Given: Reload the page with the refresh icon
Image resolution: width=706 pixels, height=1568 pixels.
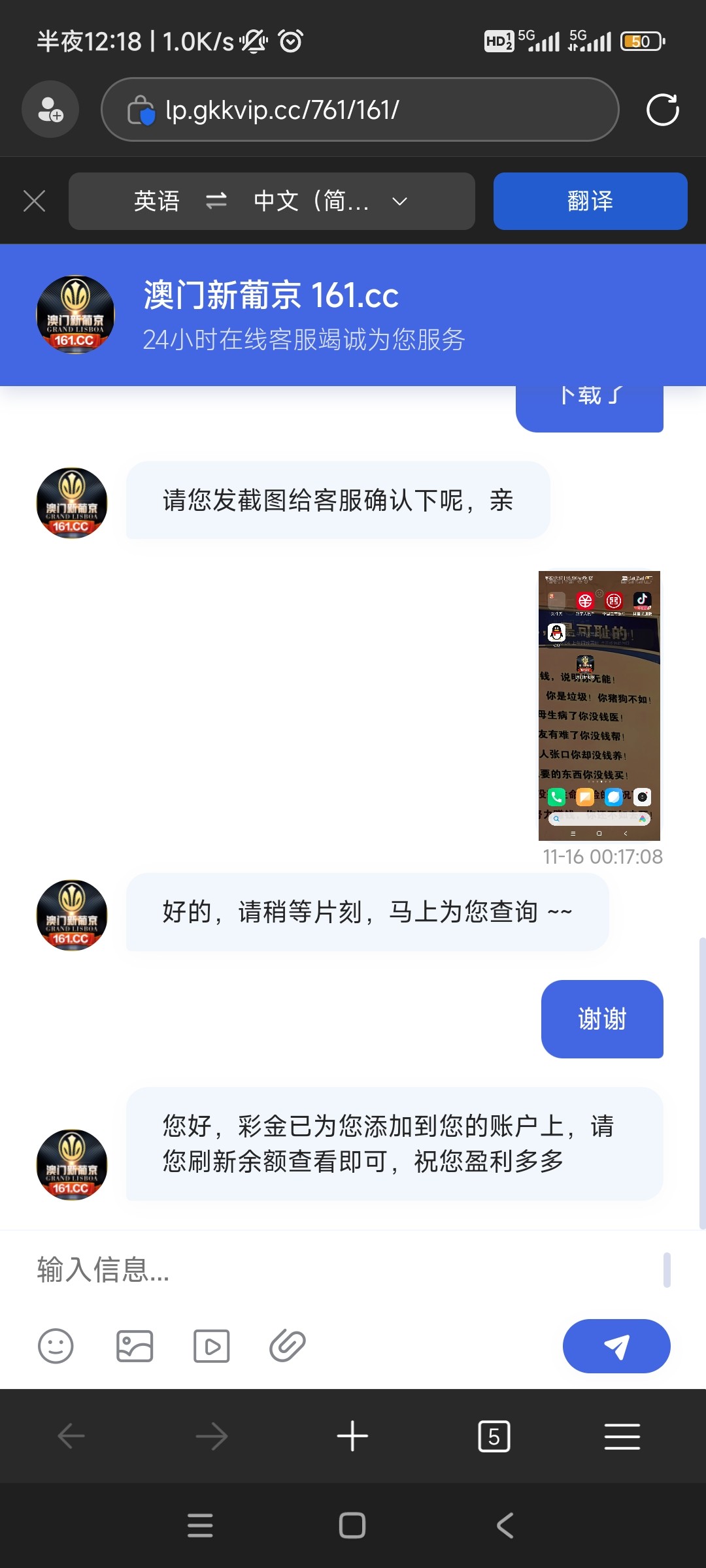Looking at the screenshot, I should click(662, 110).
